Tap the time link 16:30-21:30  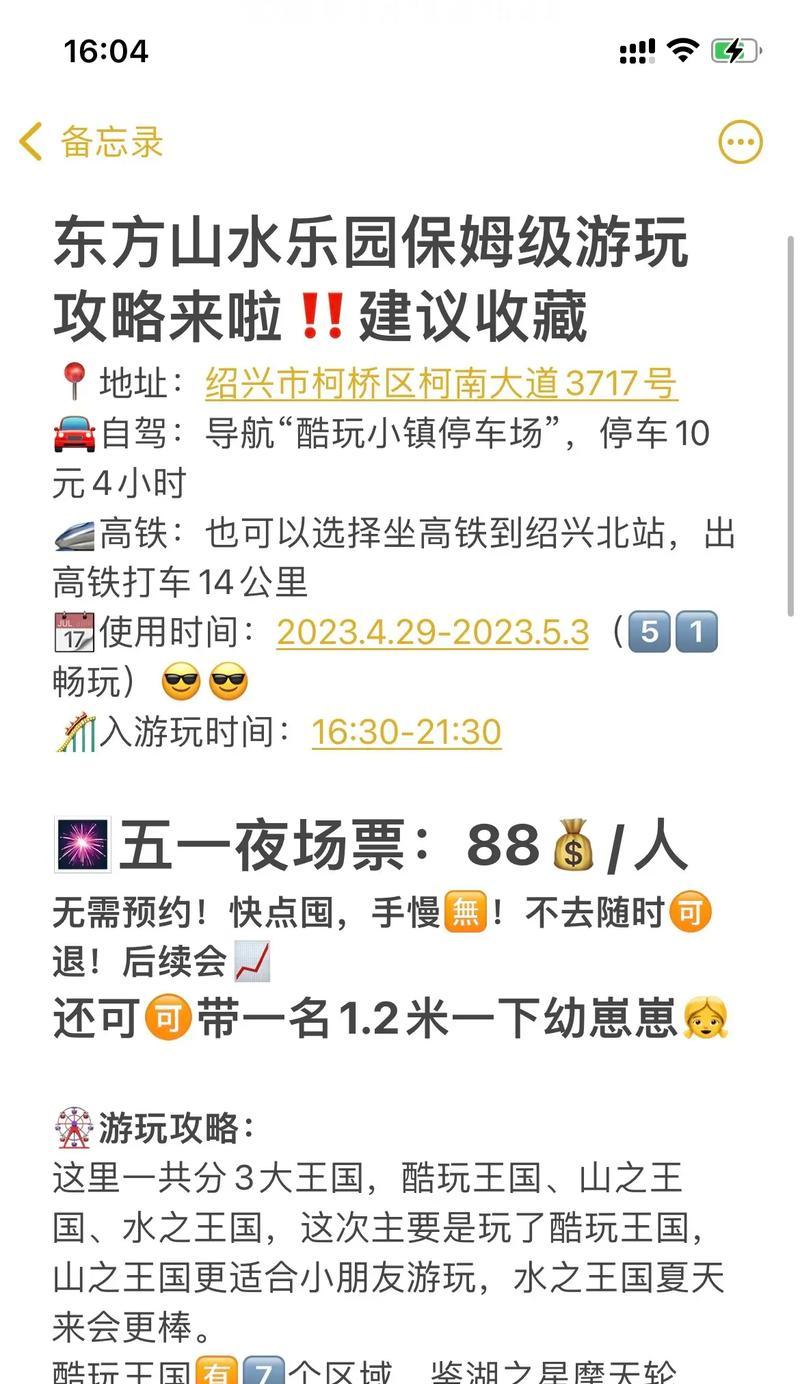tap(406, 732)
